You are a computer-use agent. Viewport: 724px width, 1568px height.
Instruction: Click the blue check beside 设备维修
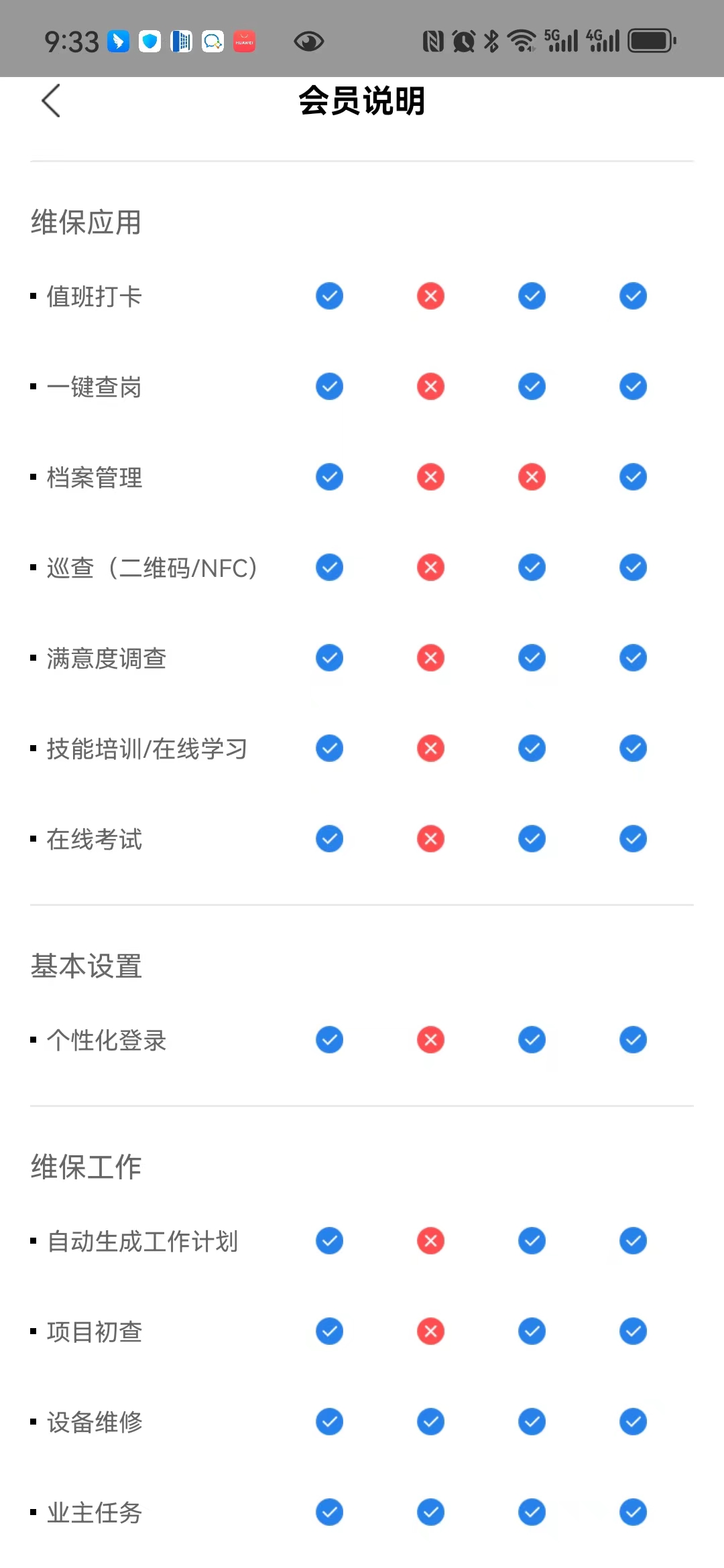click(x=328, y=1422)
